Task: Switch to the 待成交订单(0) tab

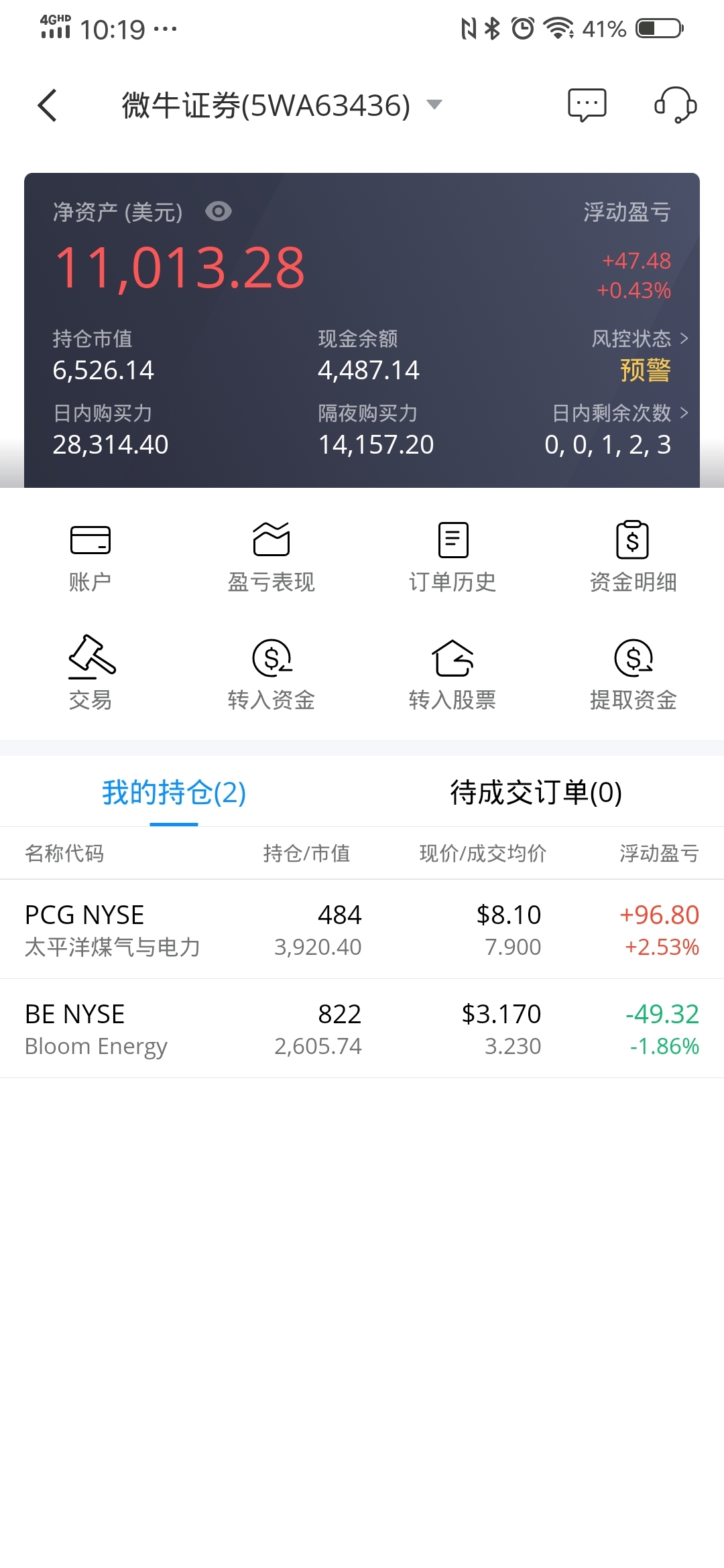Action: [536, 793]
